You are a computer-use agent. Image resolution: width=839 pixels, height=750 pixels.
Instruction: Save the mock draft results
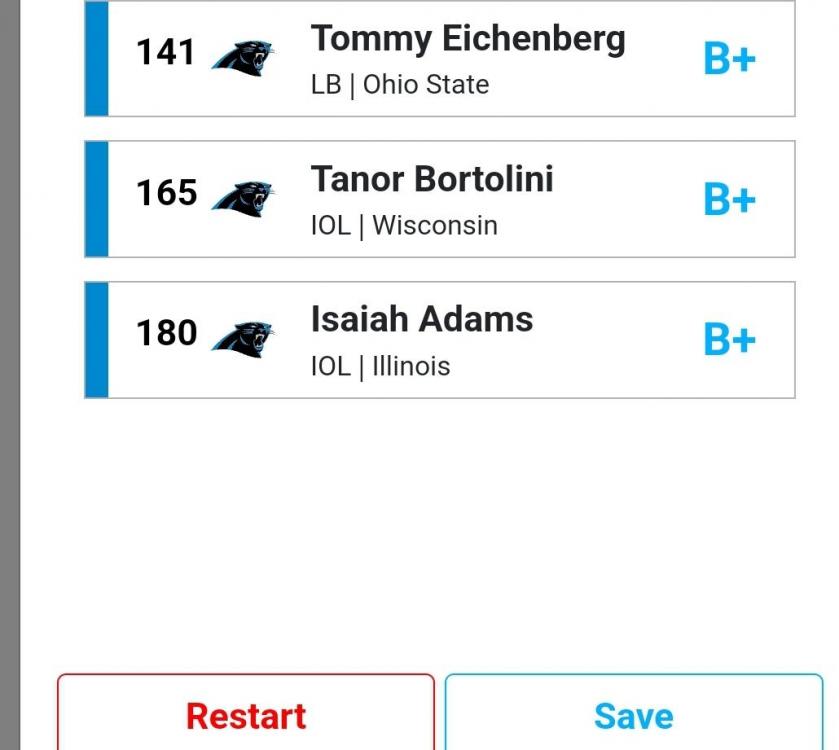tap(633, 715)
